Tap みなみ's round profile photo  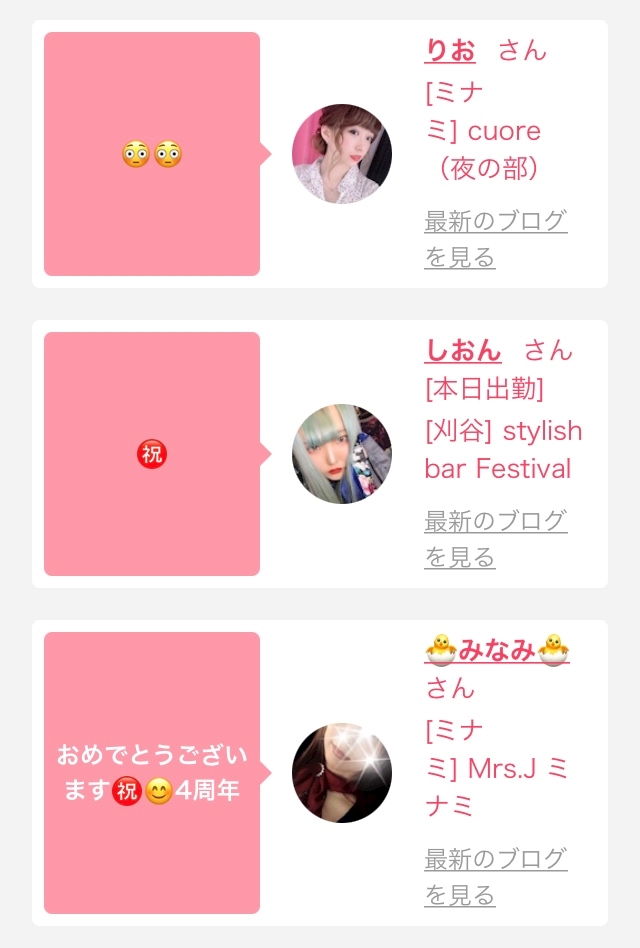pyautogui.click(x=342, y=773)
